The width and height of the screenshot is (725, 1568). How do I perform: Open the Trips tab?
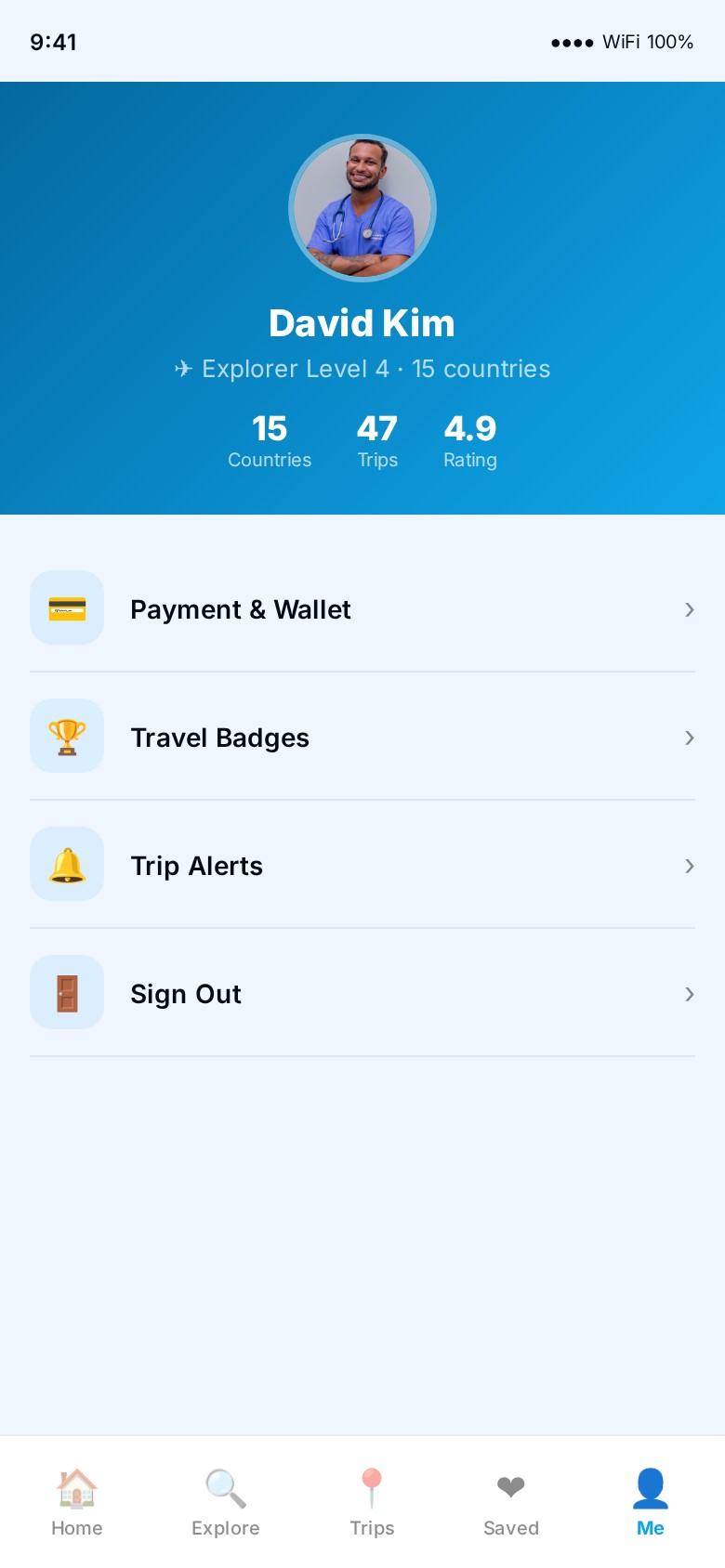point(372,1502)
